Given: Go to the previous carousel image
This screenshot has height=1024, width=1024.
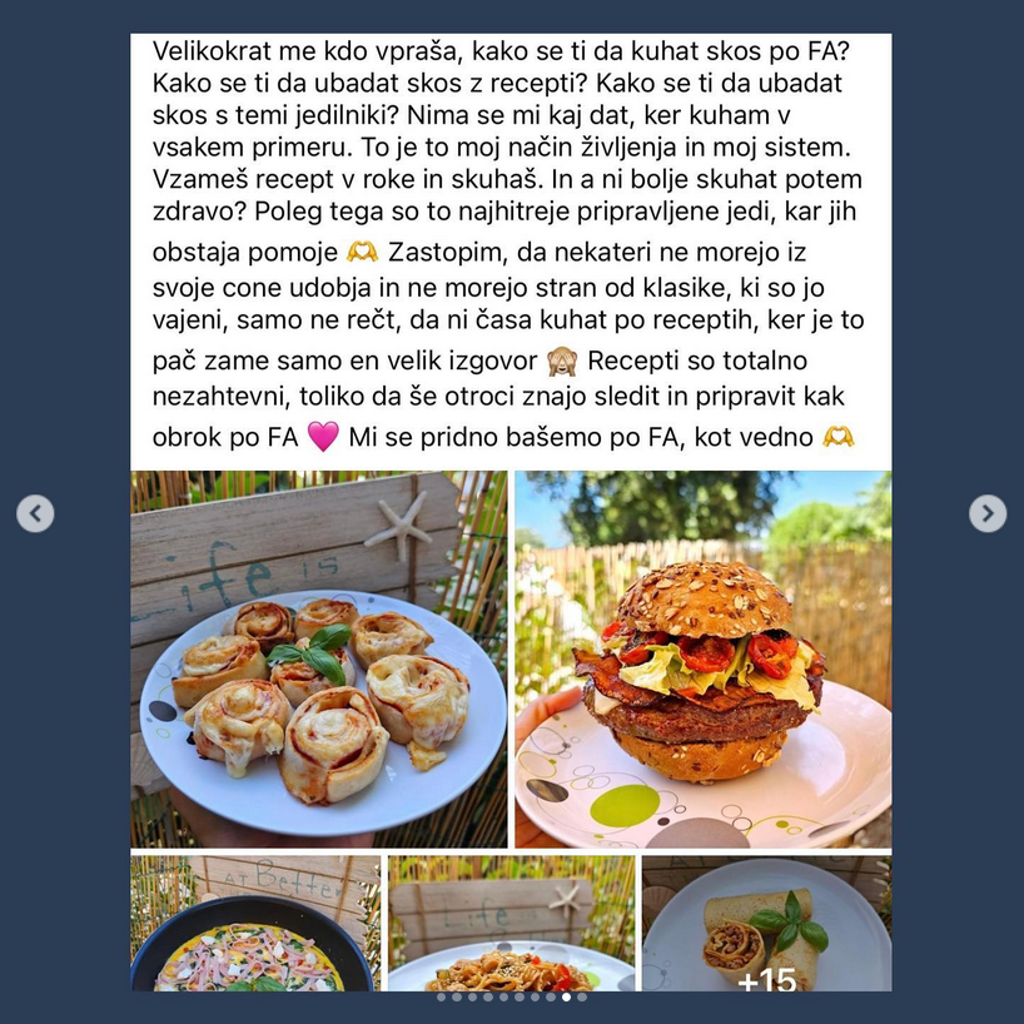Looking at the screenshot, I should tap(35, 514).
